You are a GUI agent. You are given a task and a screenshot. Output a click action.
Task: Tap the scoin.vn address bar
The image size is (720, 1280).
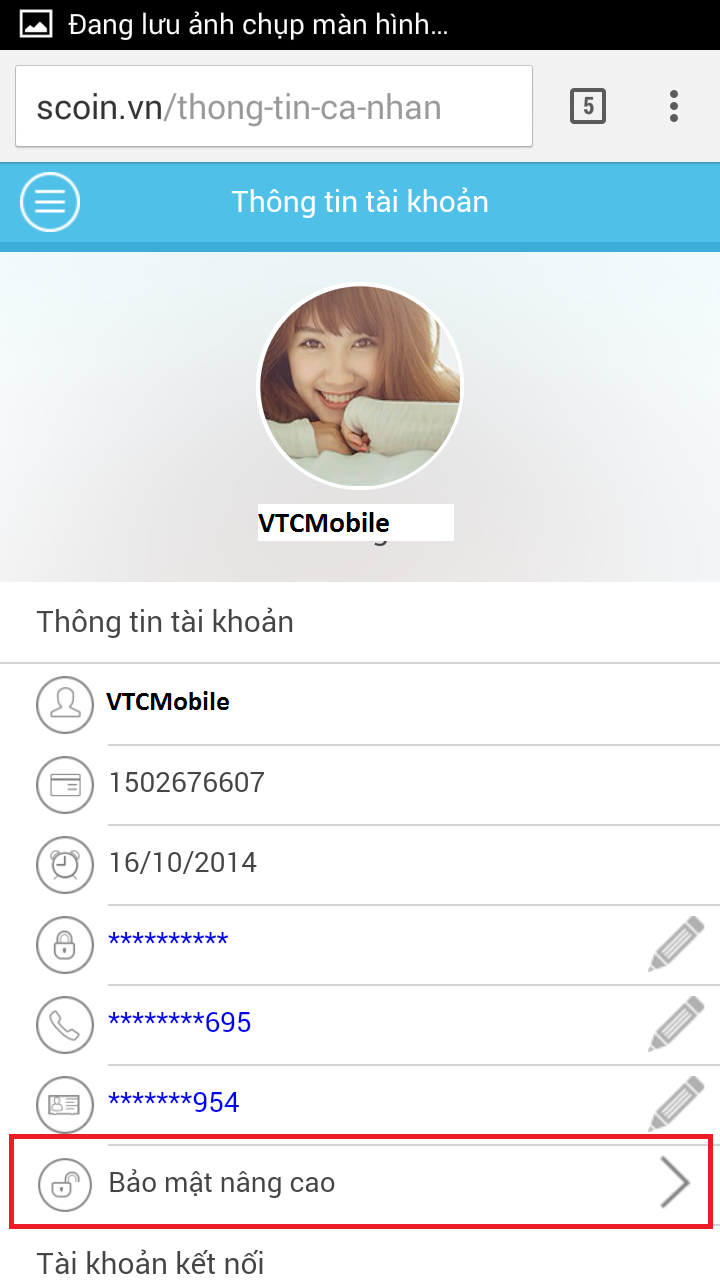[273, 107]
